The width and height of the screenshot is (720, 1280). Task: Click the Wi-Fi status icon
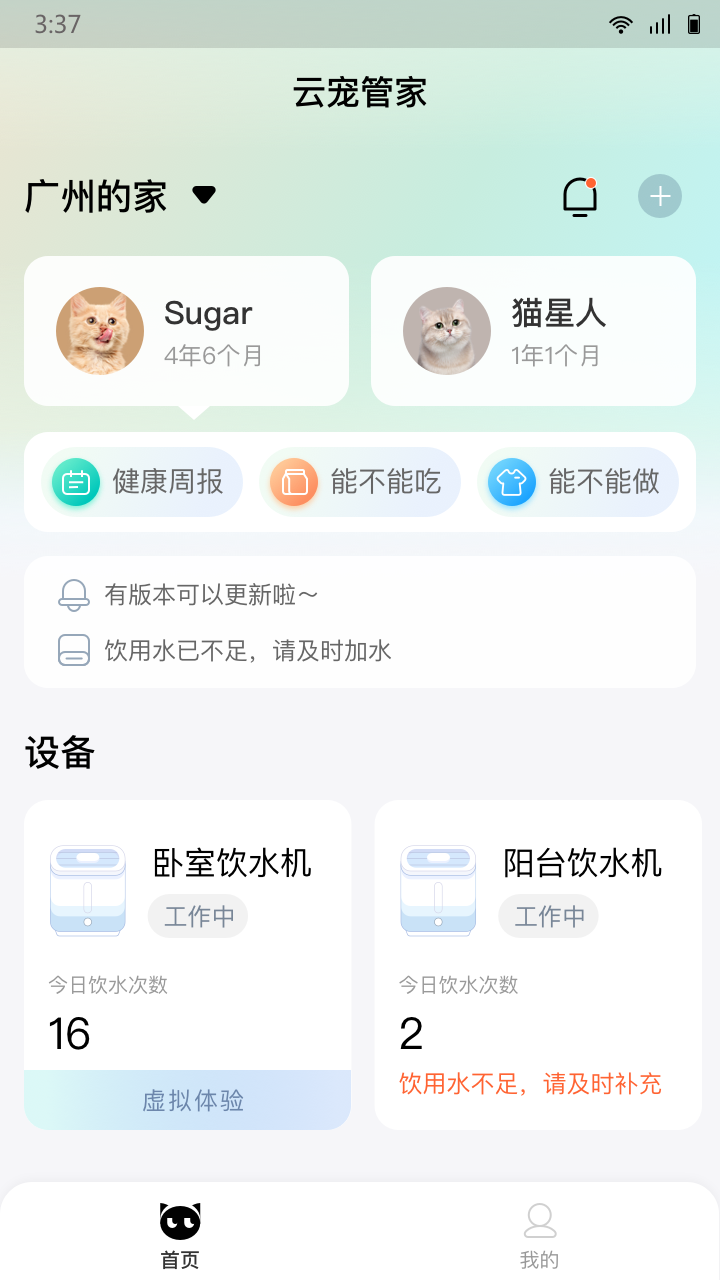tap(620, 22)
